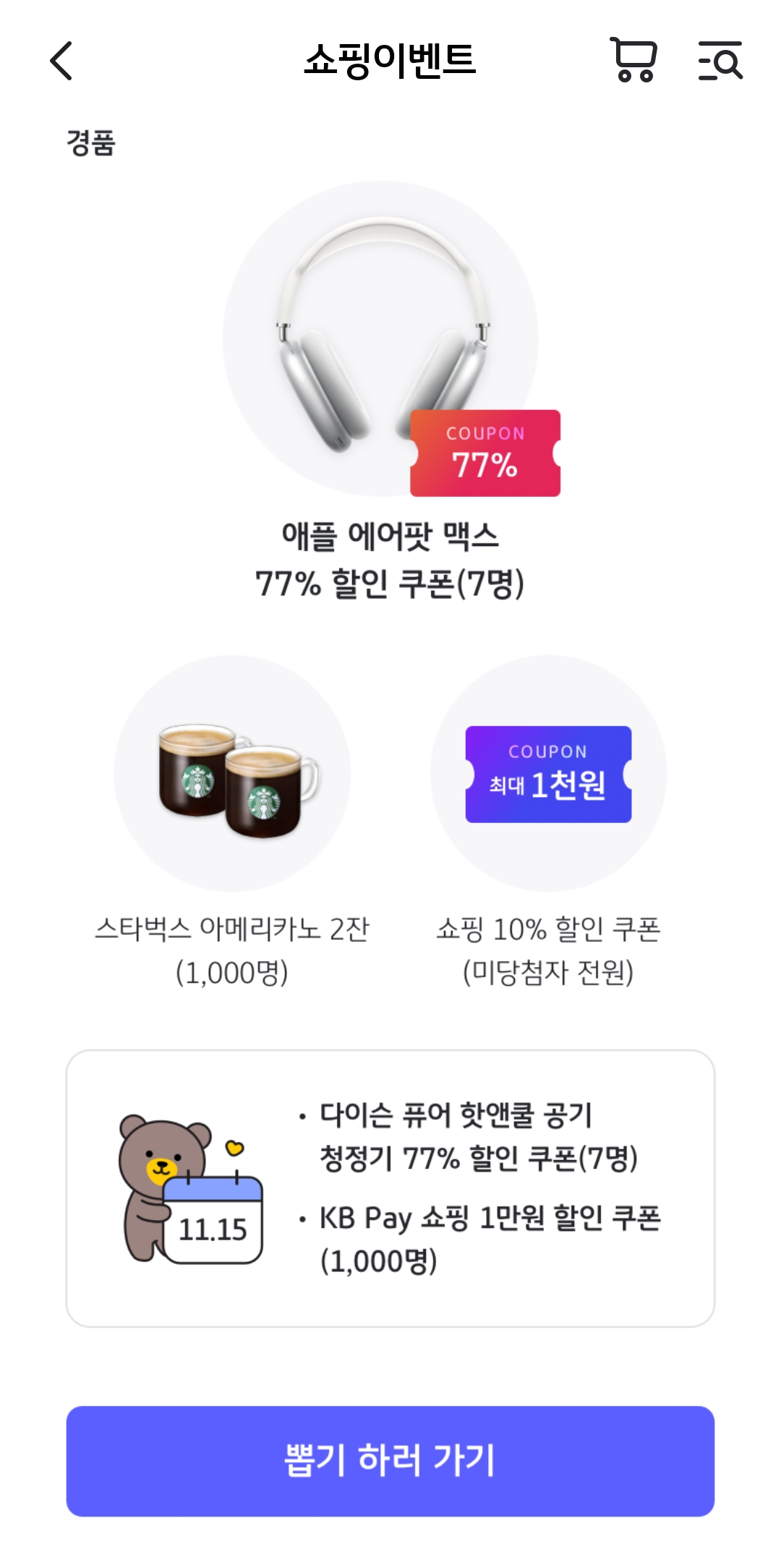Tap the 다이슨 퓨어 핫앤쿨 coupon line

[x=486, y=1140]
